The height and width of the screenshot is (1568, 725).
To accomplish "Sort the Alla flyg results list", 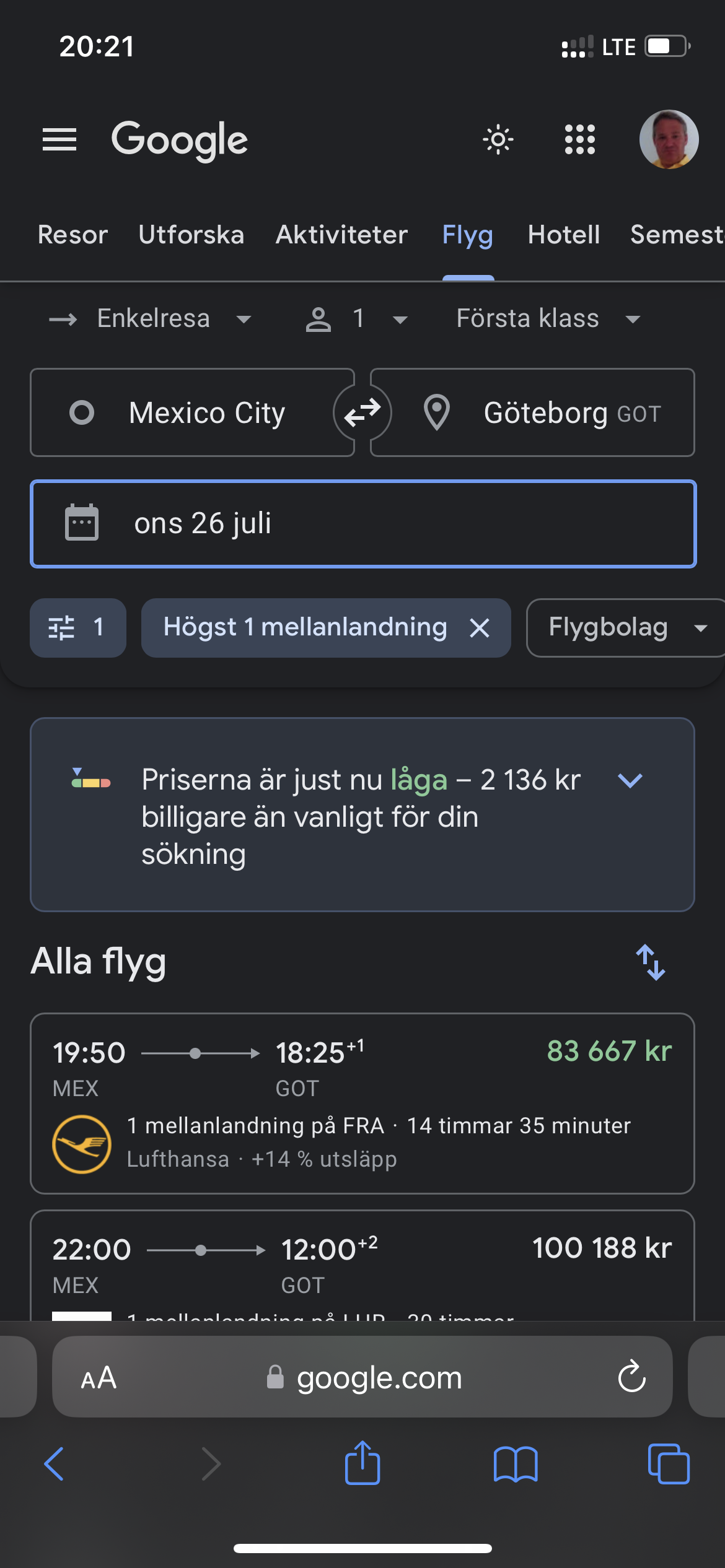I will [651, 962].
